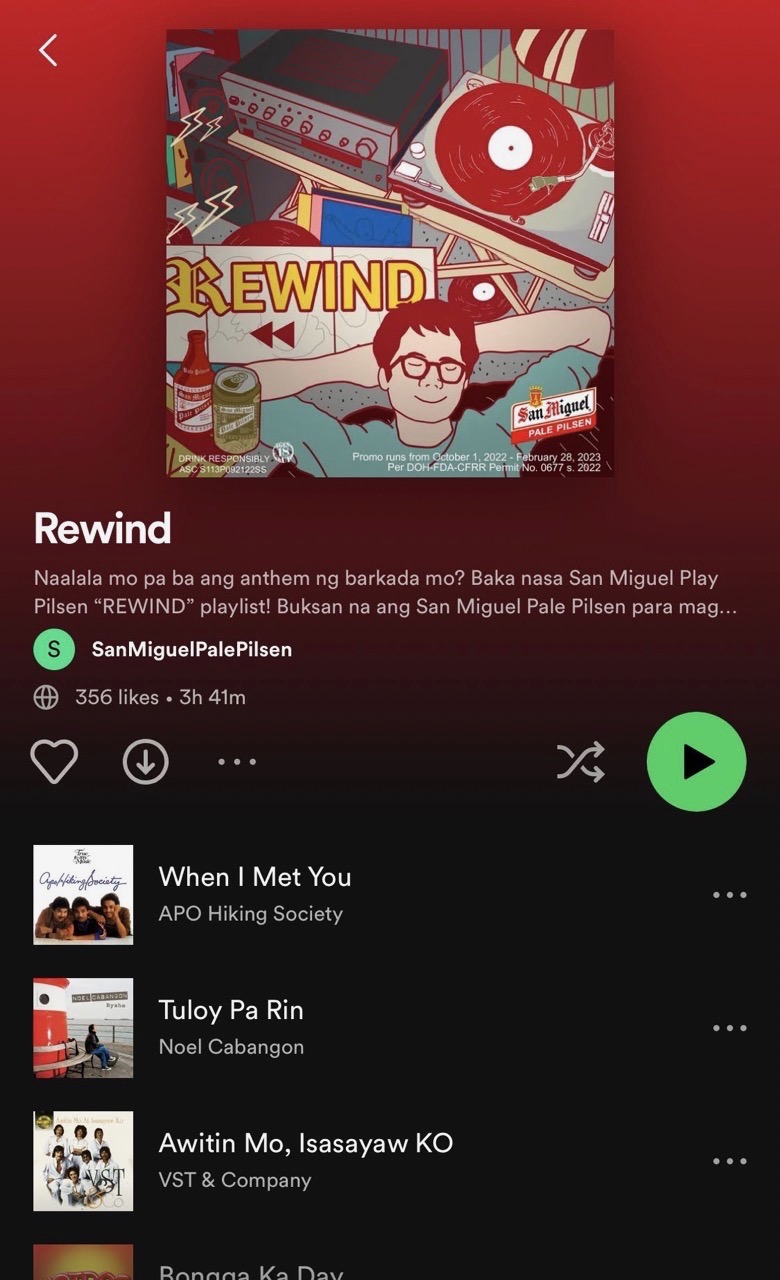Image resolution: width=780 pixels, height=1280 pixels.
Task: Go back using the top-left arrow
Action: point(48,50)
